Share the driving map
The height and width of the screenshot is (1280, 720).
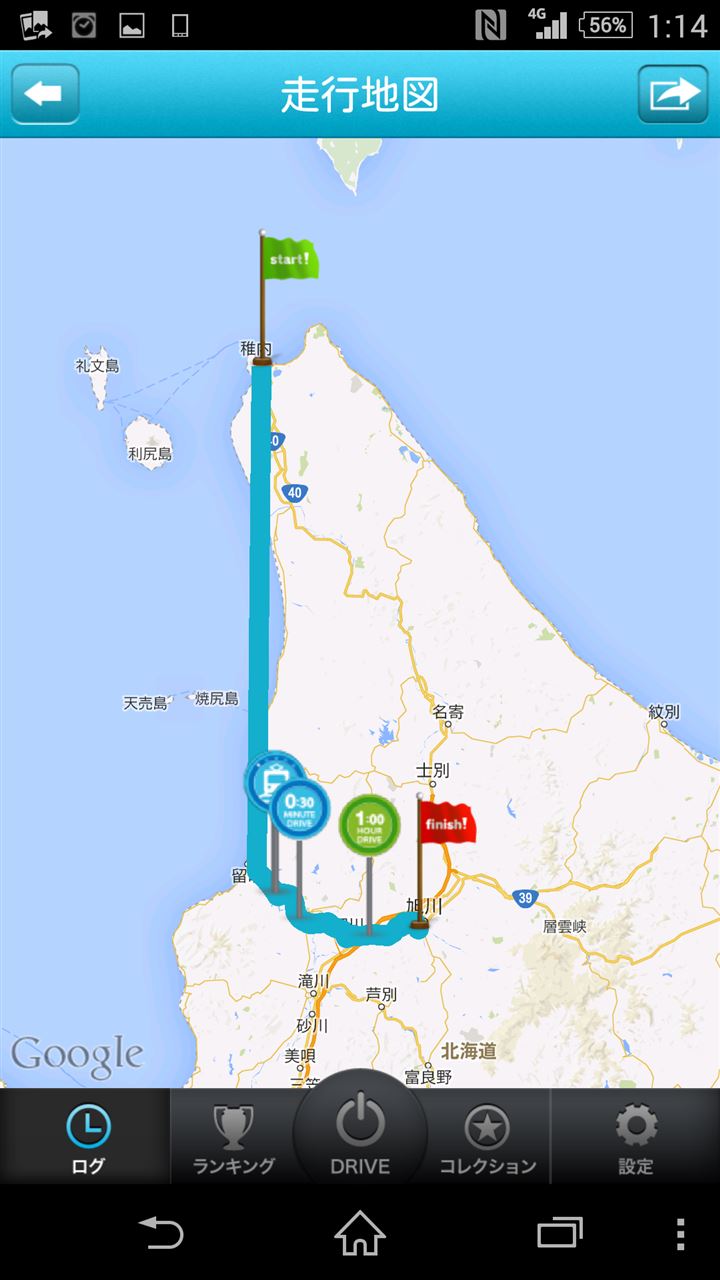coord(673,95)
